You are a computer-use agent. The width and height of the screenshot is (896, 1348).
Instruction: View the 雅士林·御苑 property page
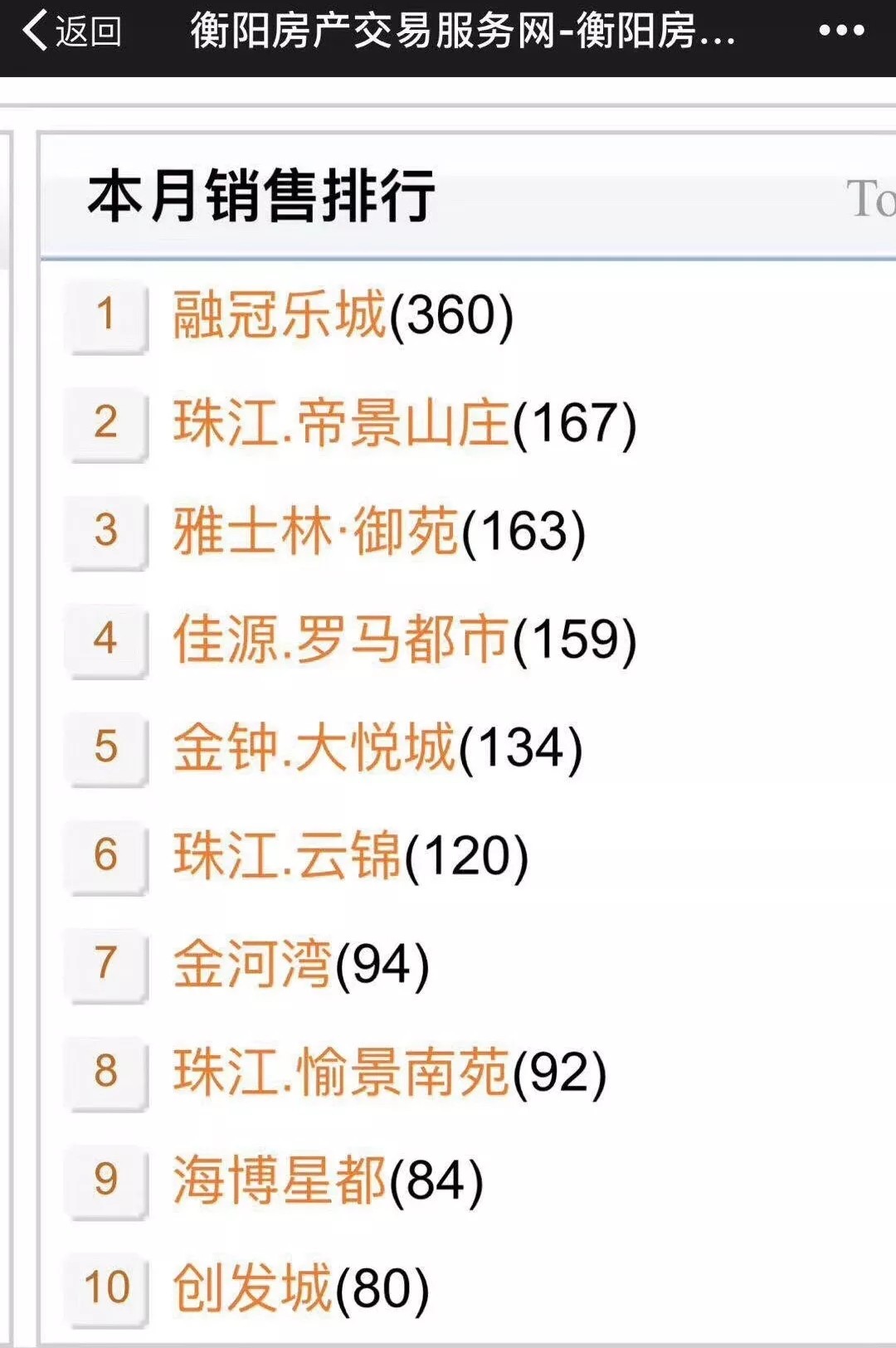coord(315,532)
